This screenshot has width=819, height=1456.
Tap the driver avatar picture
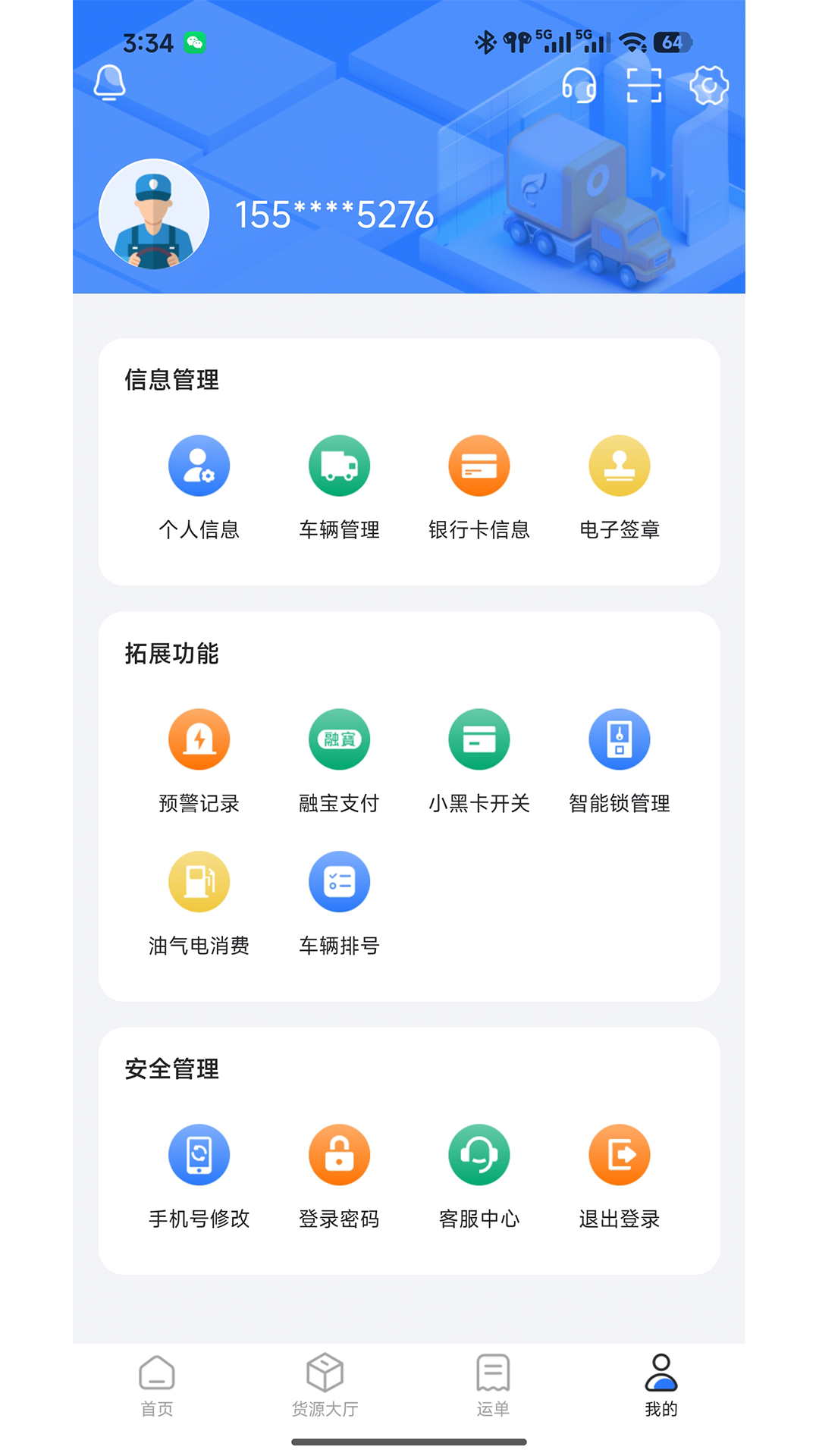point(154,214)
